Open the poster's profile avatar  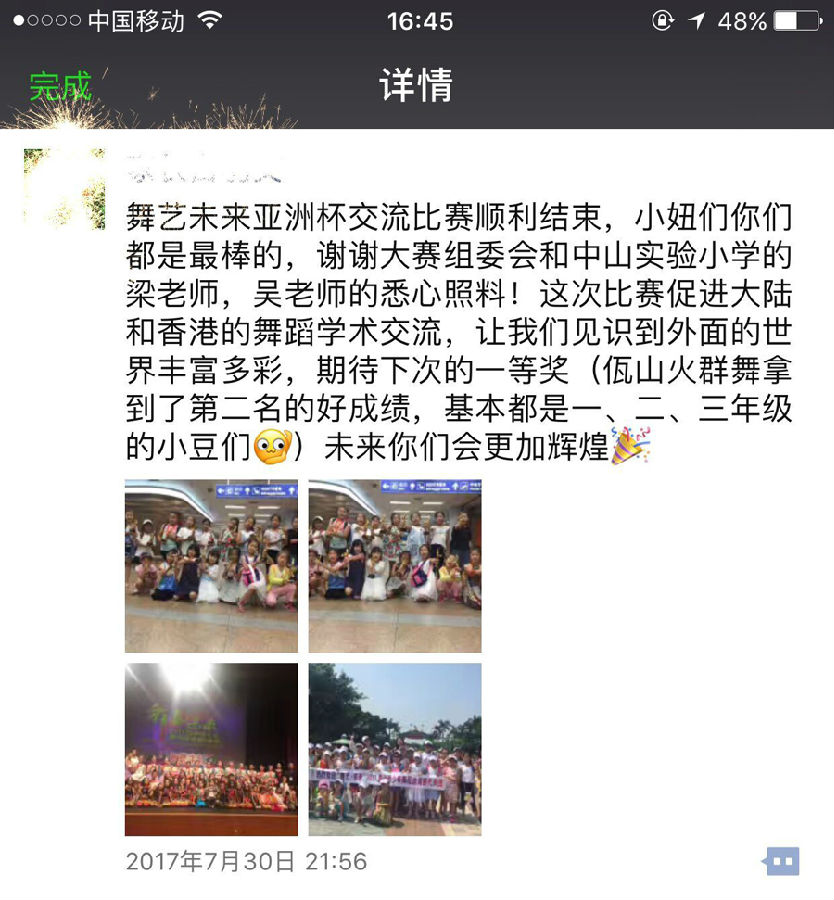[x=64, y=189]
